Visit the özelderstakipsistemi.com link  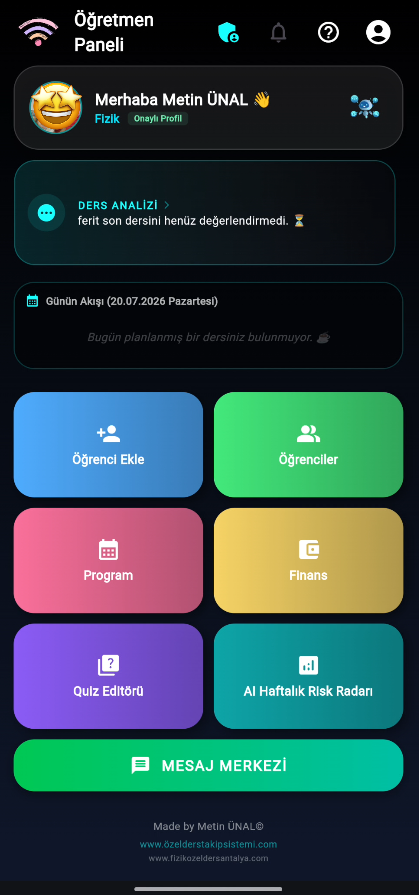click(208, 844)
